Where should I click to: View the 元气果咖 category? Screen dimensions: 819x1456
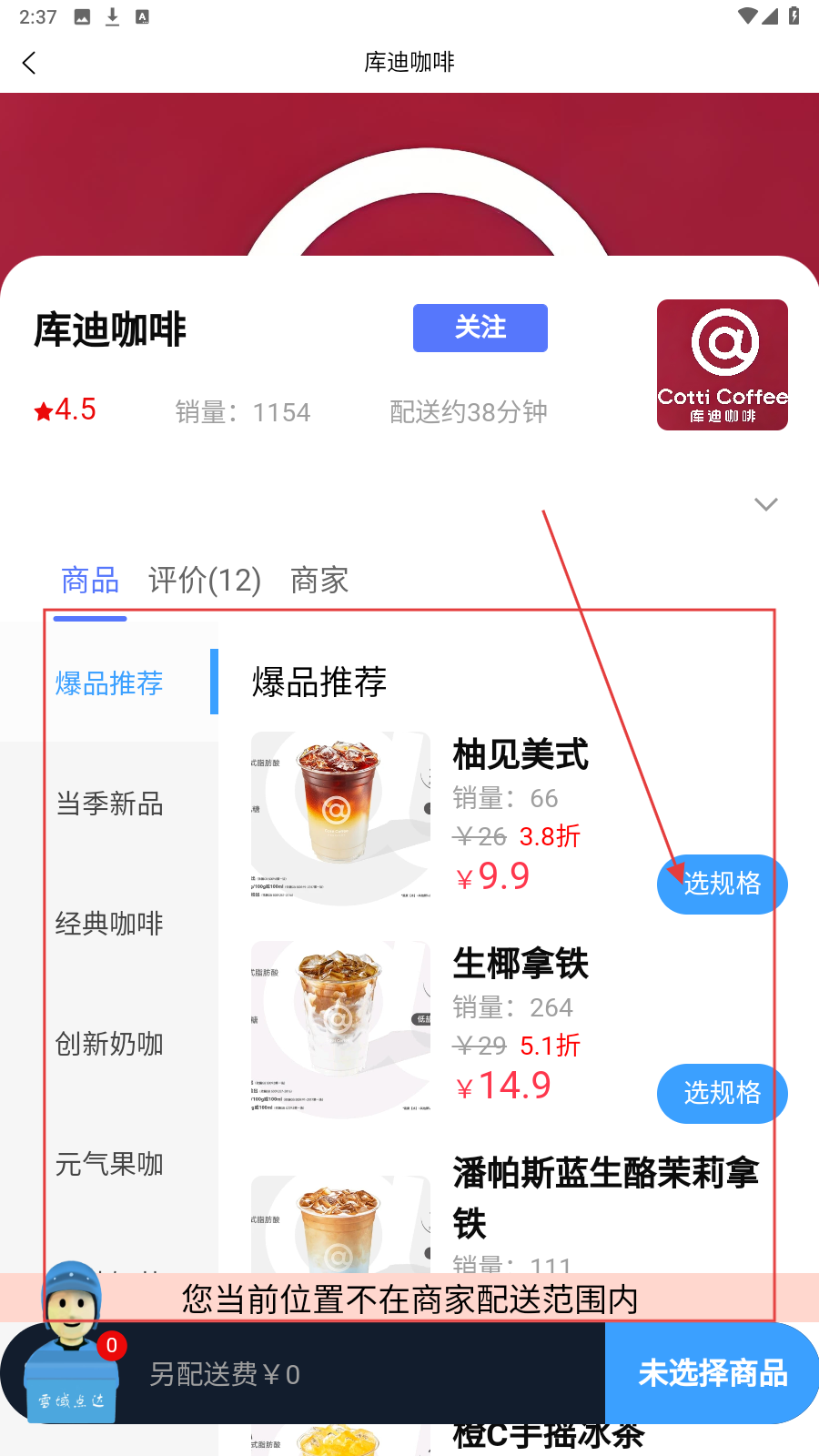(x=109, y=1164)
